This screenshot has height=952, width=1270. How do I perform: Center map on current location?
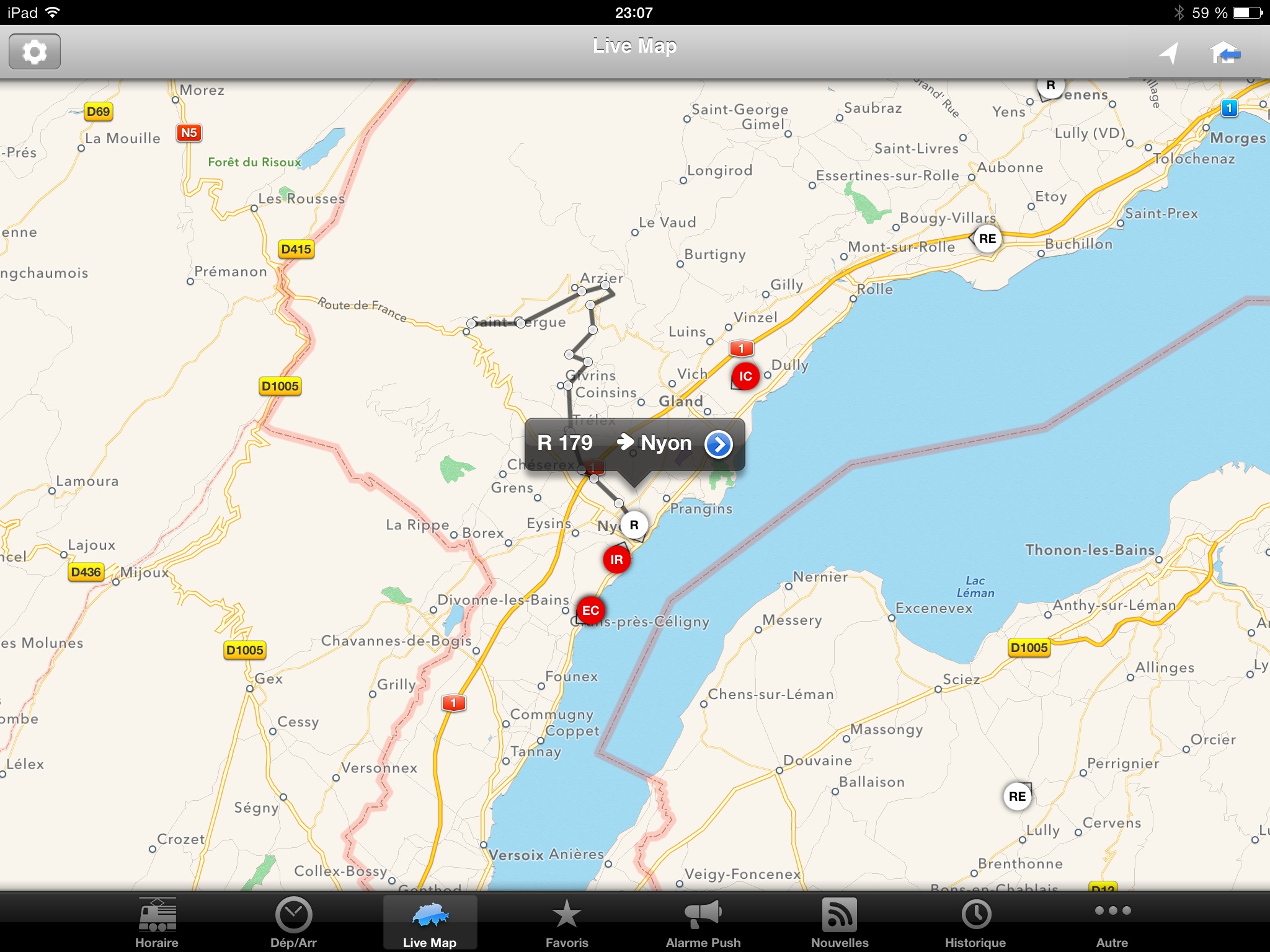[1168, 53]
